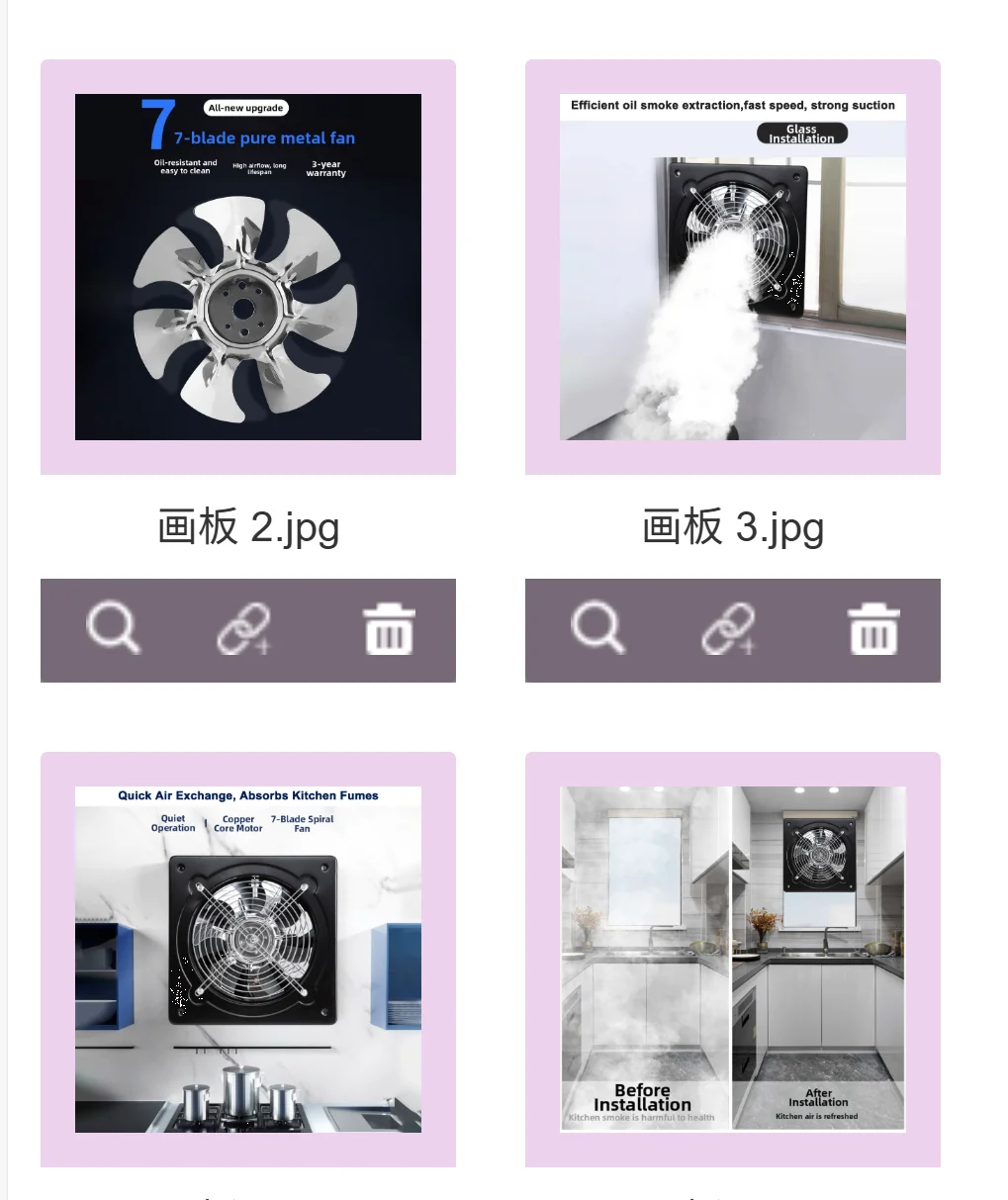The image size is (1008, 1200).
Task: Copy the link for 画板 3.jpg
Action: [x=728, y=630]
